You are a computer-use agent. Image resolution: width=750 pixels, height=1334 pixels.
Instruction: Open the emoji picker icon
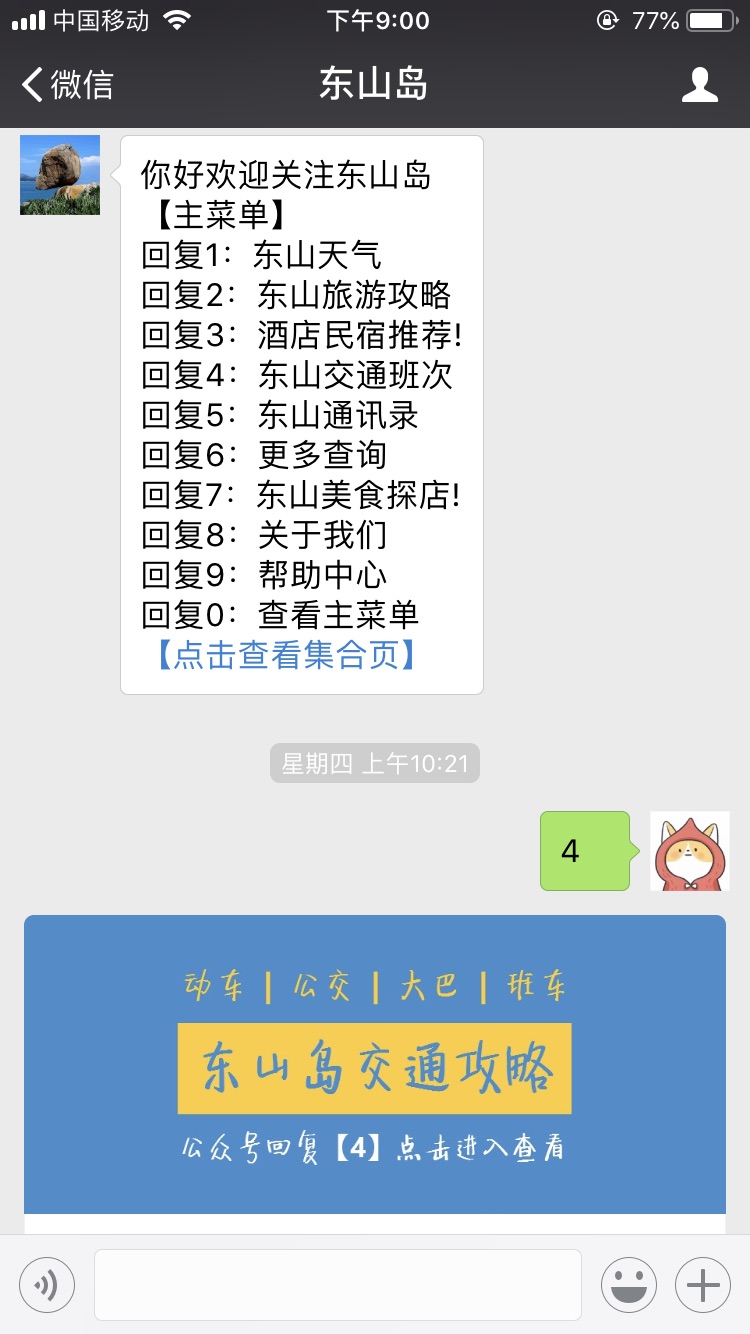628,1284
